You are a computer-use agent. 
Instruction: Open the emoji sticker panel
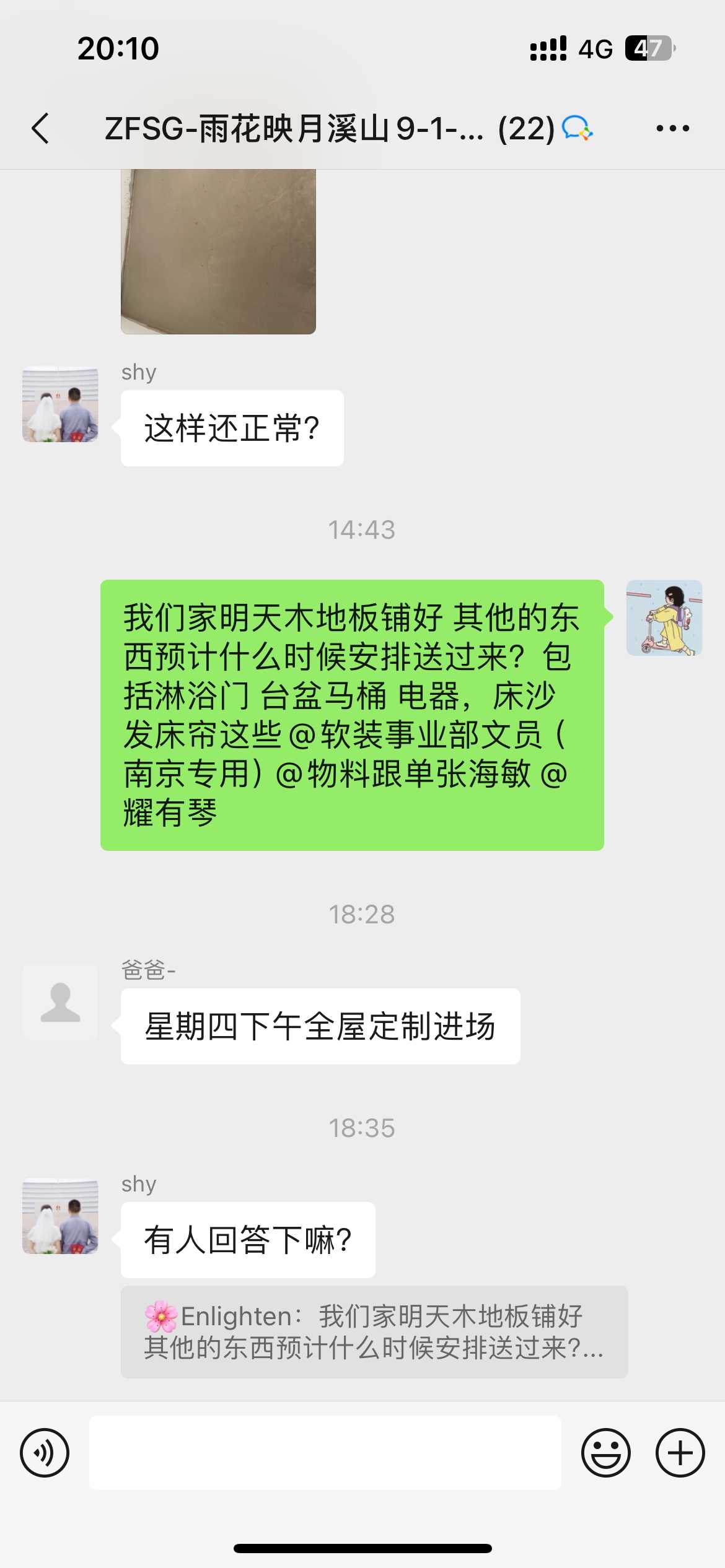point(605,1452)
